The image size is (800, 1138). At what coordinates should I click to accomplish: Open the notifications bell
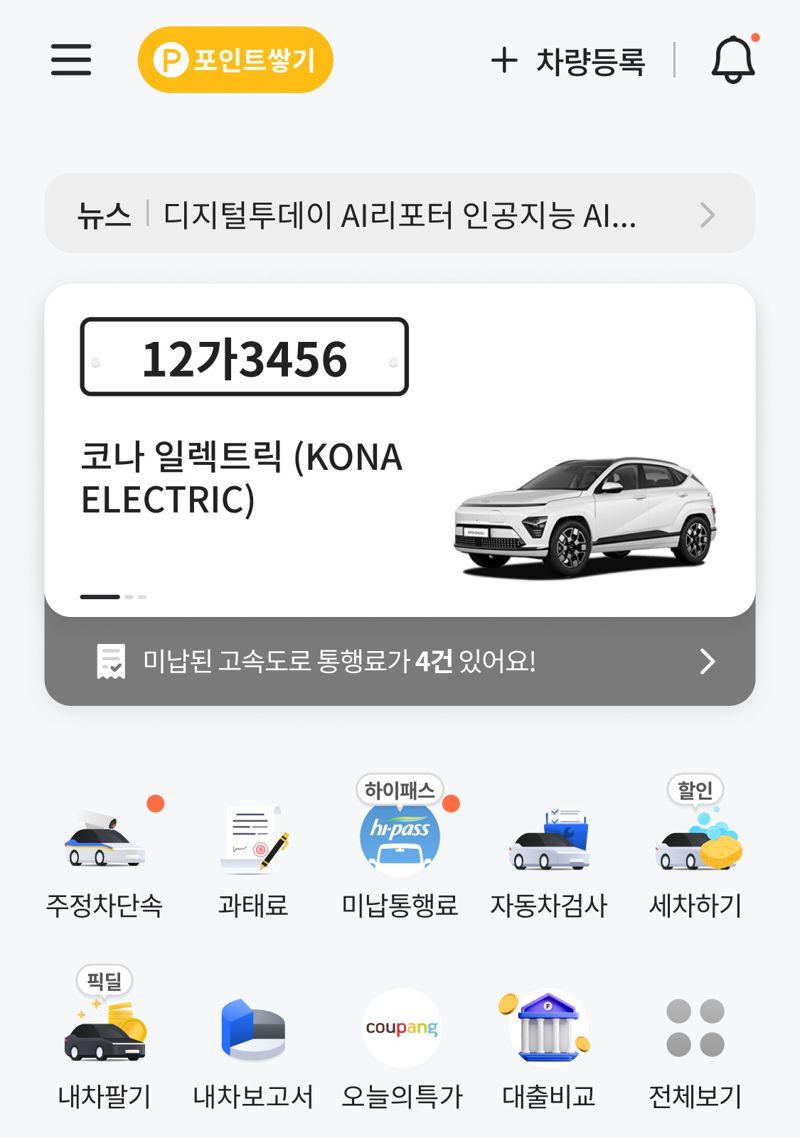(x=733, y=60)
